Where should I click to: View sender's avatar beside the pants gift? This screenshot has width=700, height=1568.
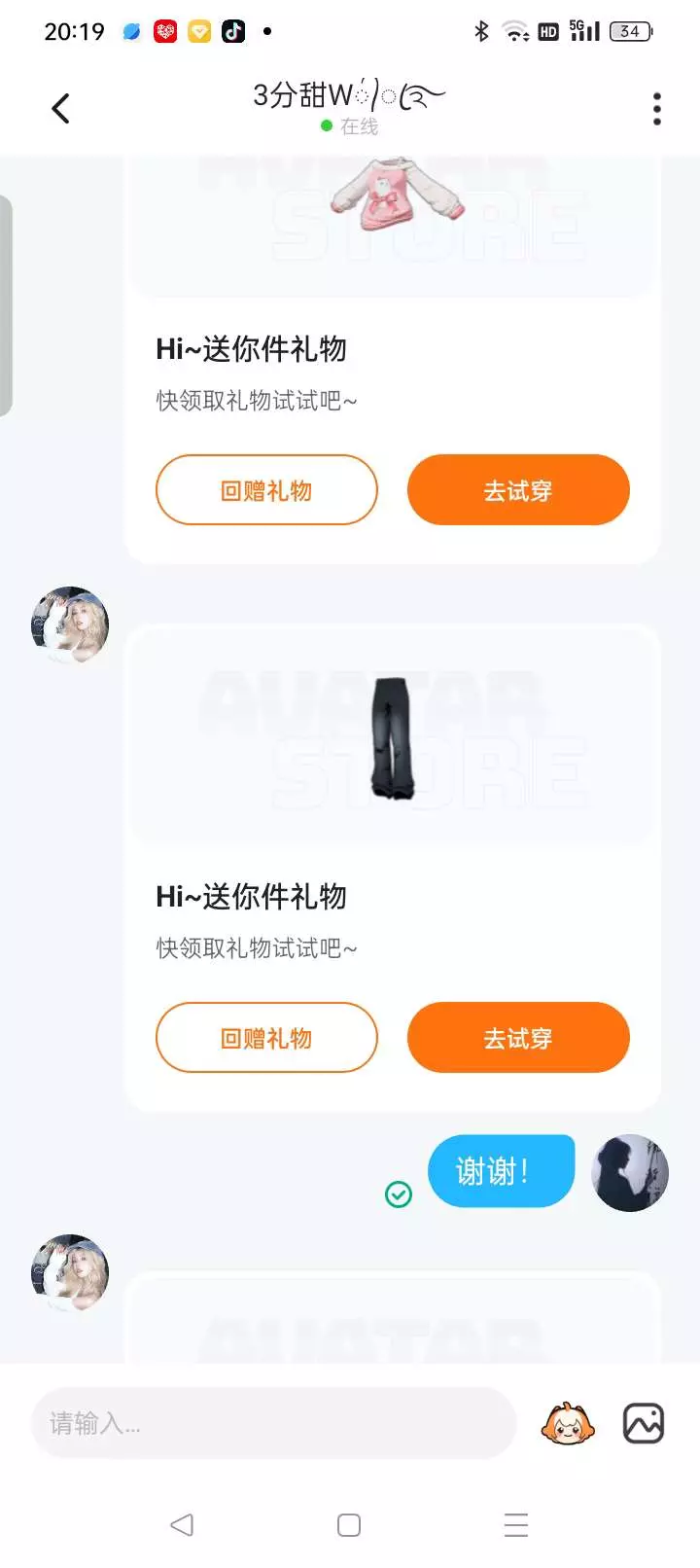[x=70, y=624]
